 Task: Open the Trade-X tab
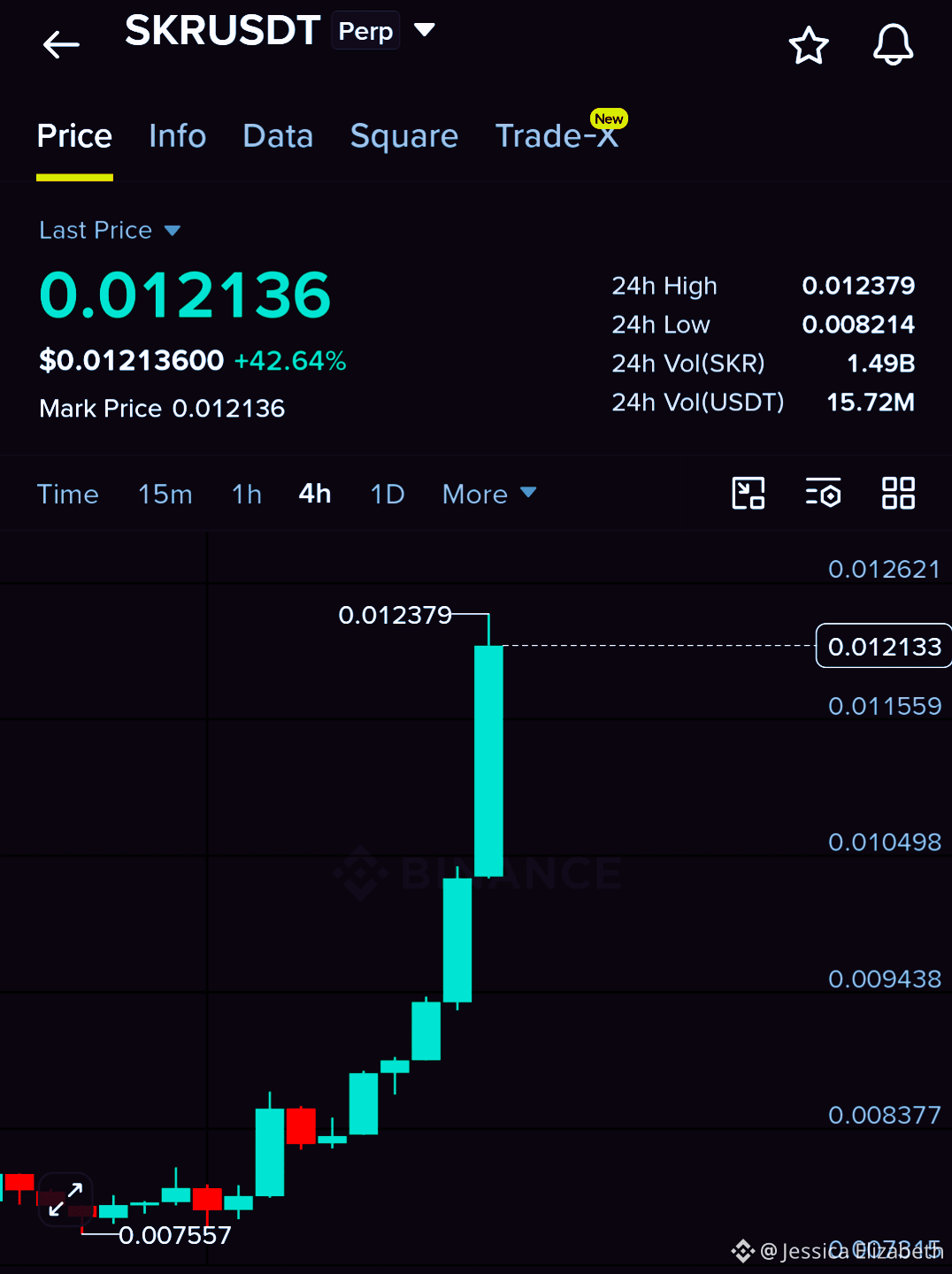tap(557, 136)
